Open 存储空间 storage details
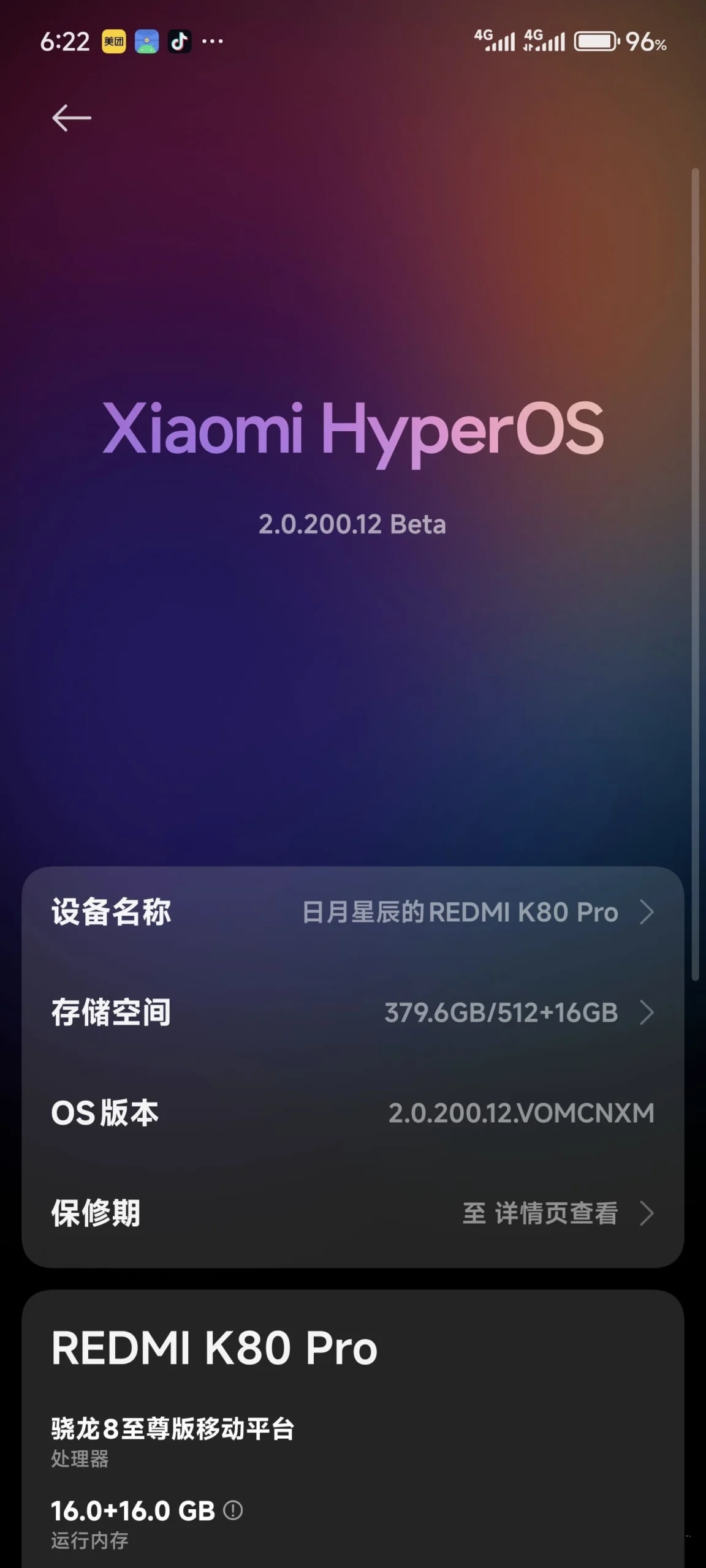The height and width of the screenshot is (1568, 706). click(x=353, y=1012)
